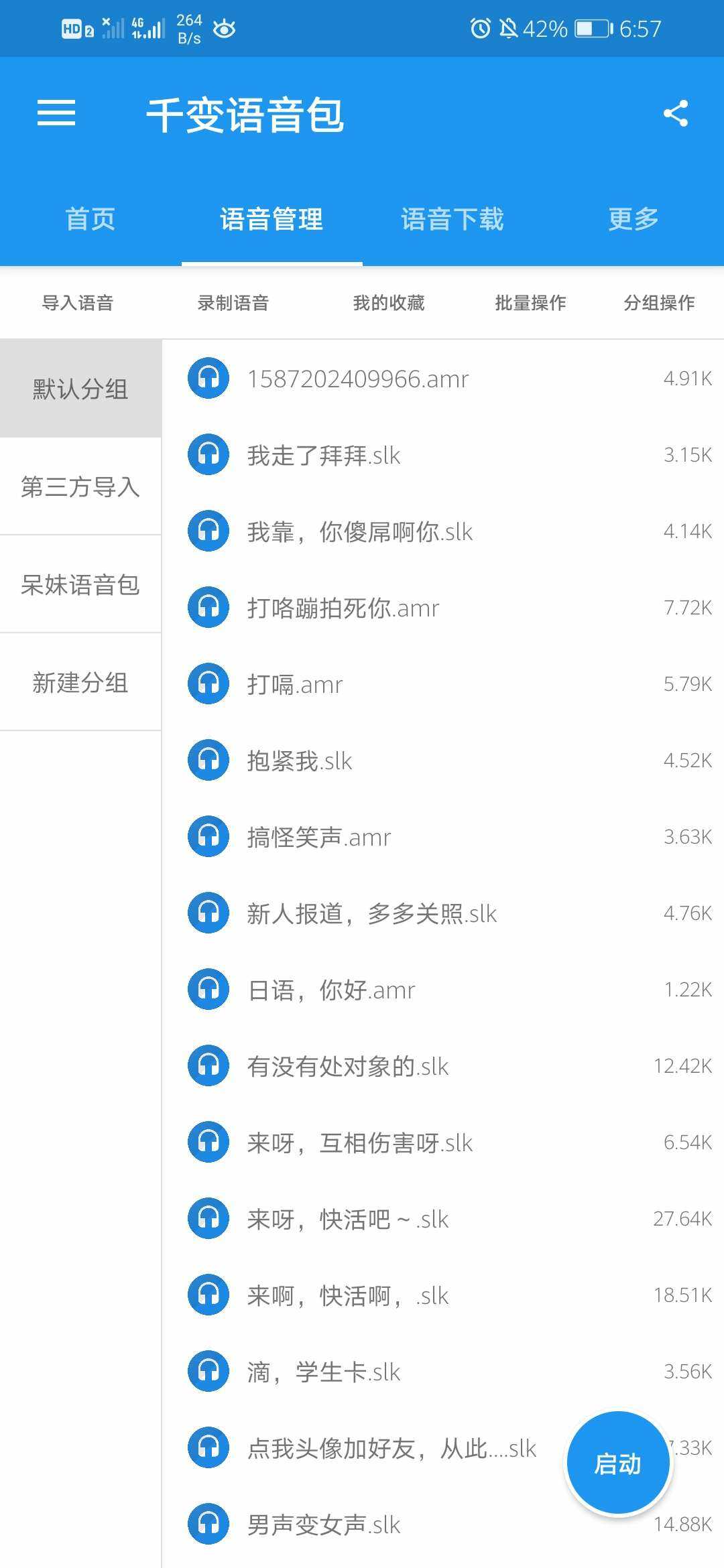This screenshot has height=1568, width=724.
Task: Open 我的收藏 favorites
Action: point(389,303)
